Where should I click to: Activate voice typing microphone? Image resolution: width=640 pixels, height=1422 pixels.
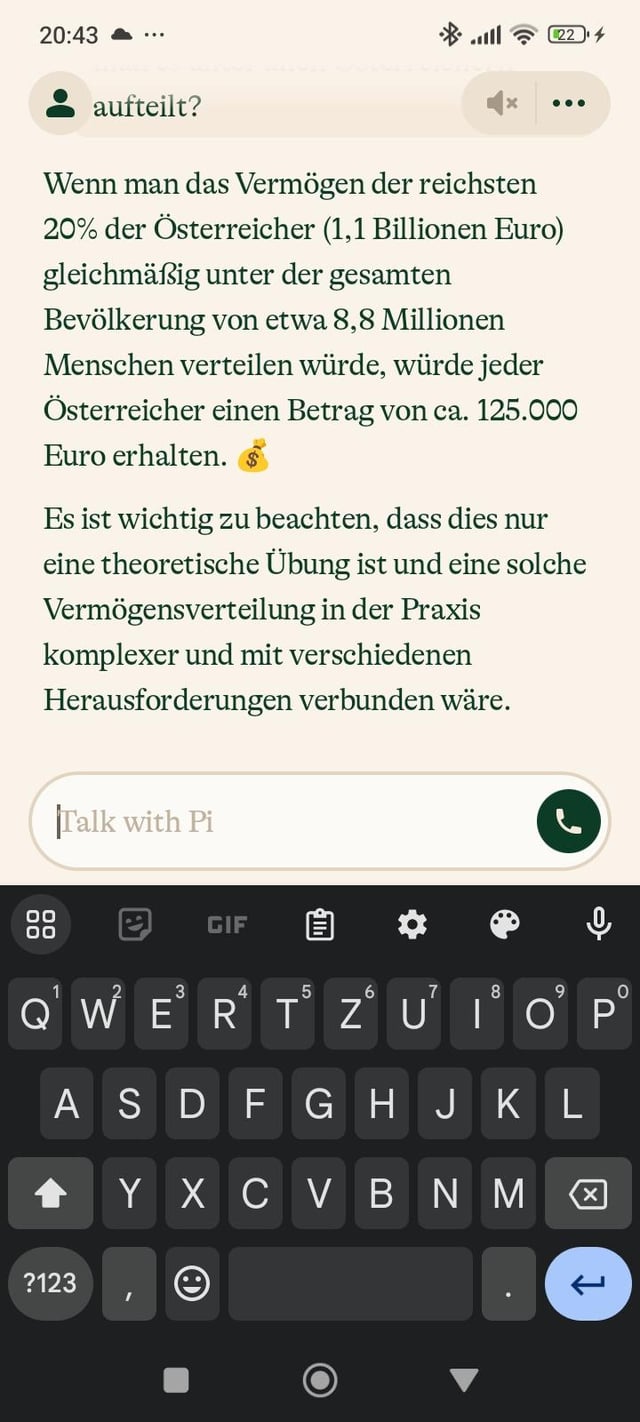click(598, 924)
